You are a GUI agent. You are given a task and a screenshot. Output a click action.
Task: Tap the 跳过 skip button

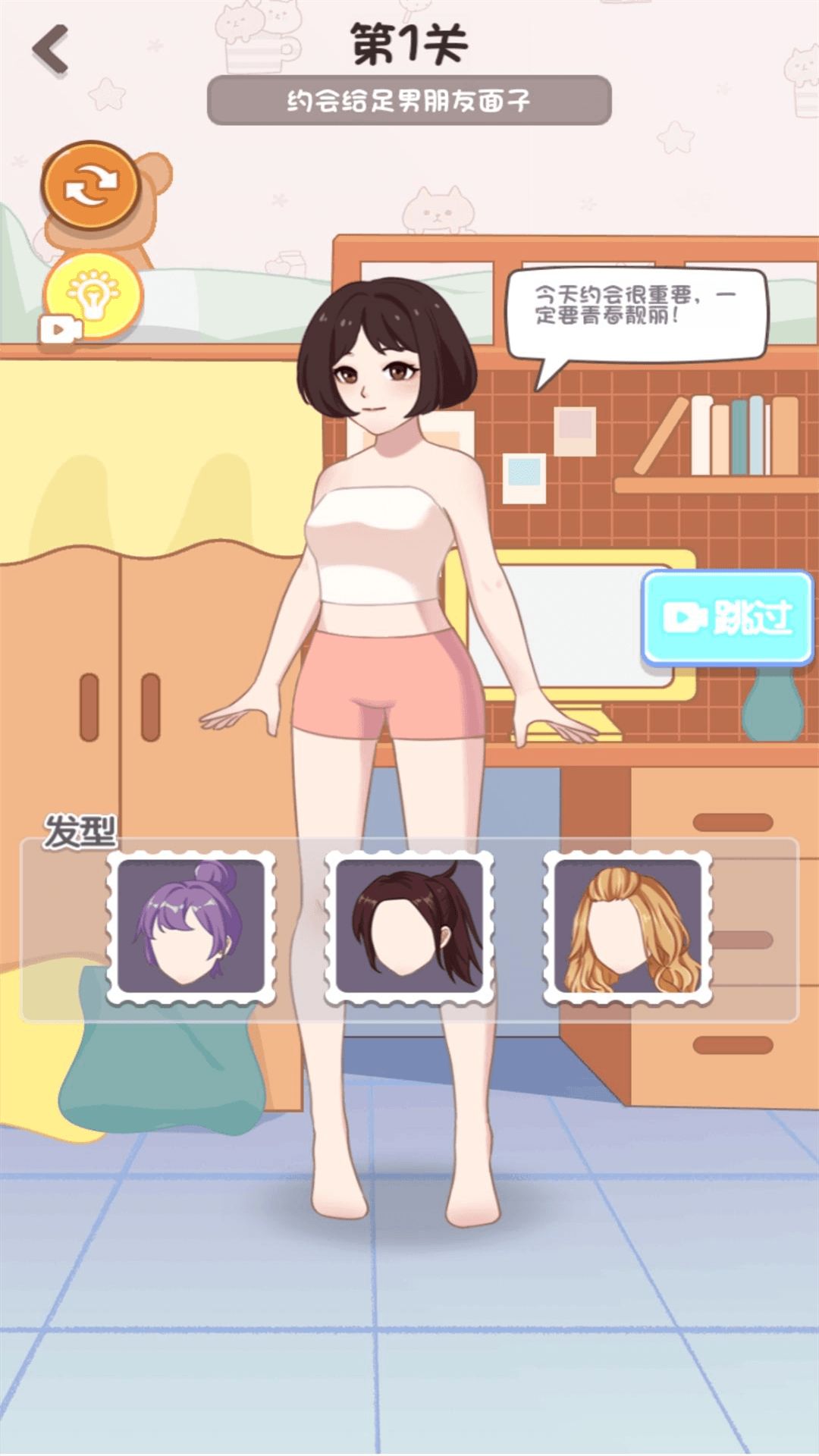point(727,617)
